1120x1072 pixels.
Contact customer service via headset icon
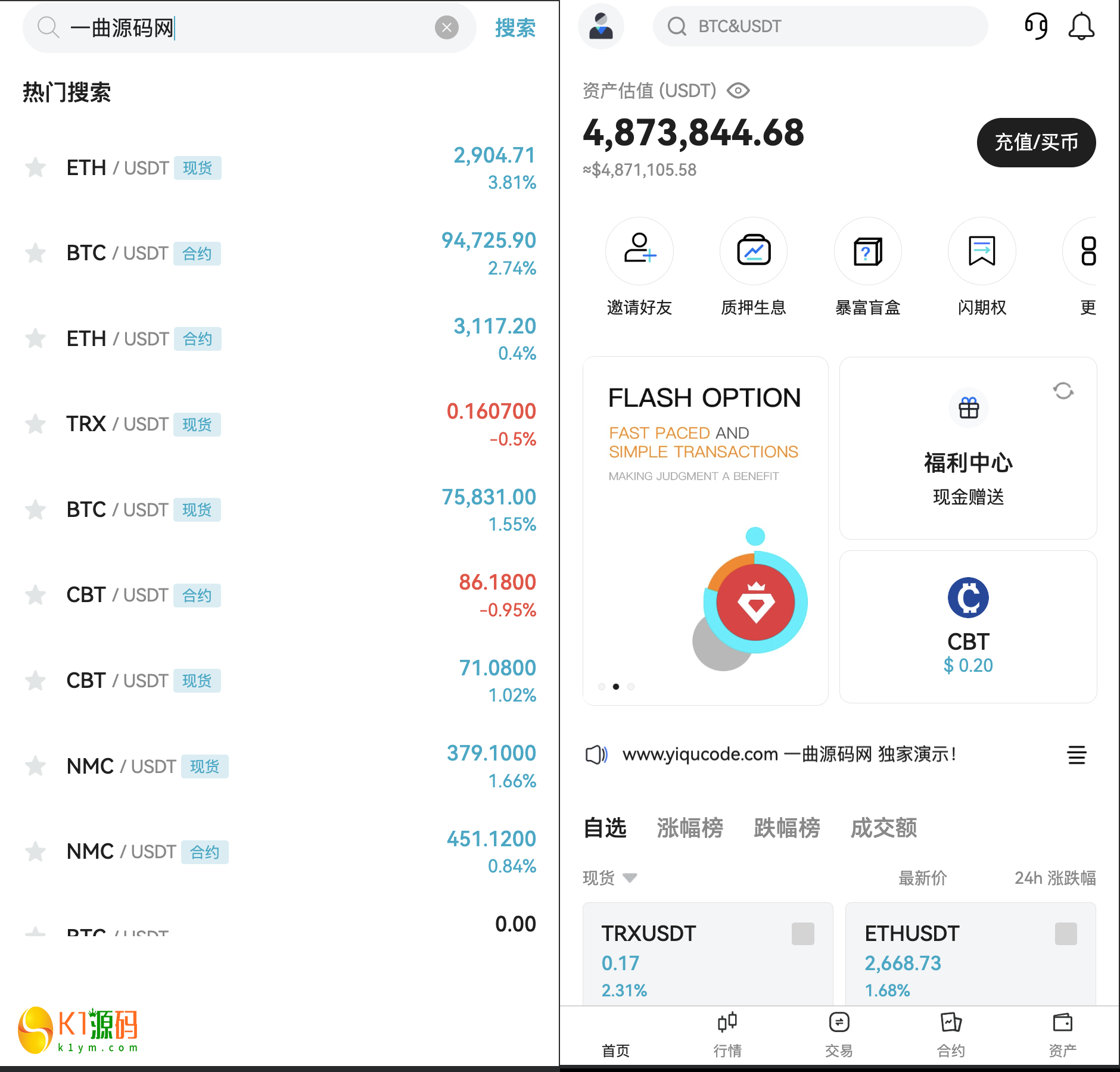[x=1036, y=26]
